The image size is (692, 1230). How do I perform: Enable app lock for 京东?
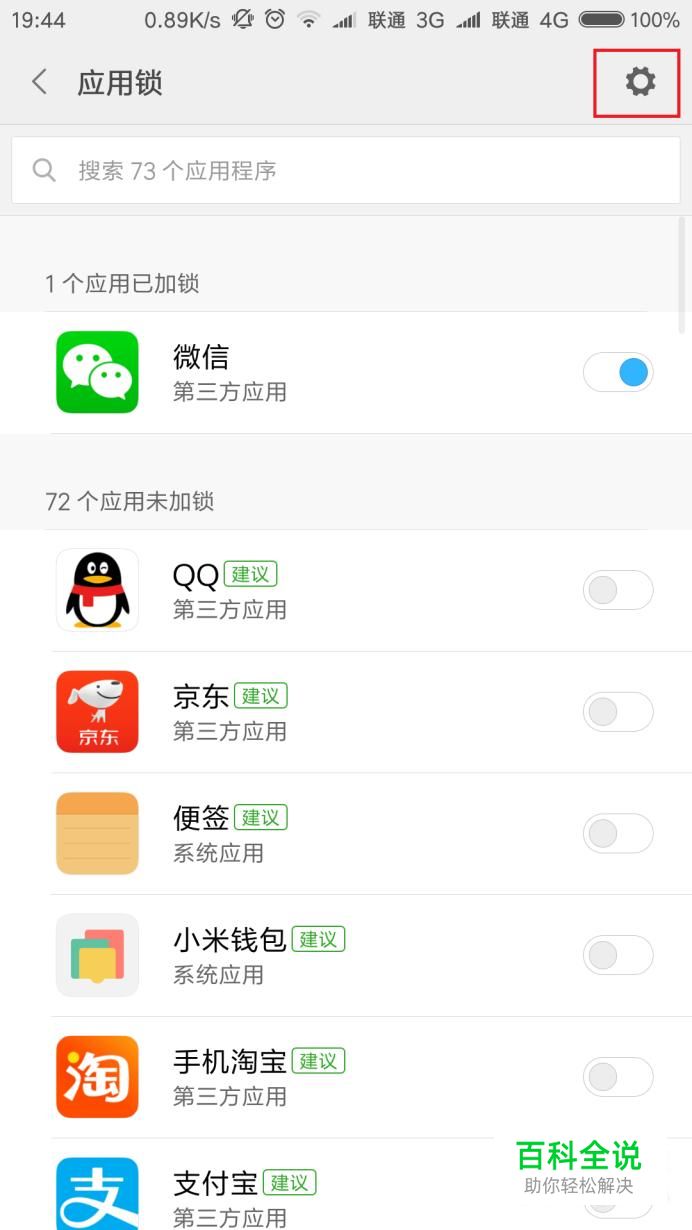point(618,712)
